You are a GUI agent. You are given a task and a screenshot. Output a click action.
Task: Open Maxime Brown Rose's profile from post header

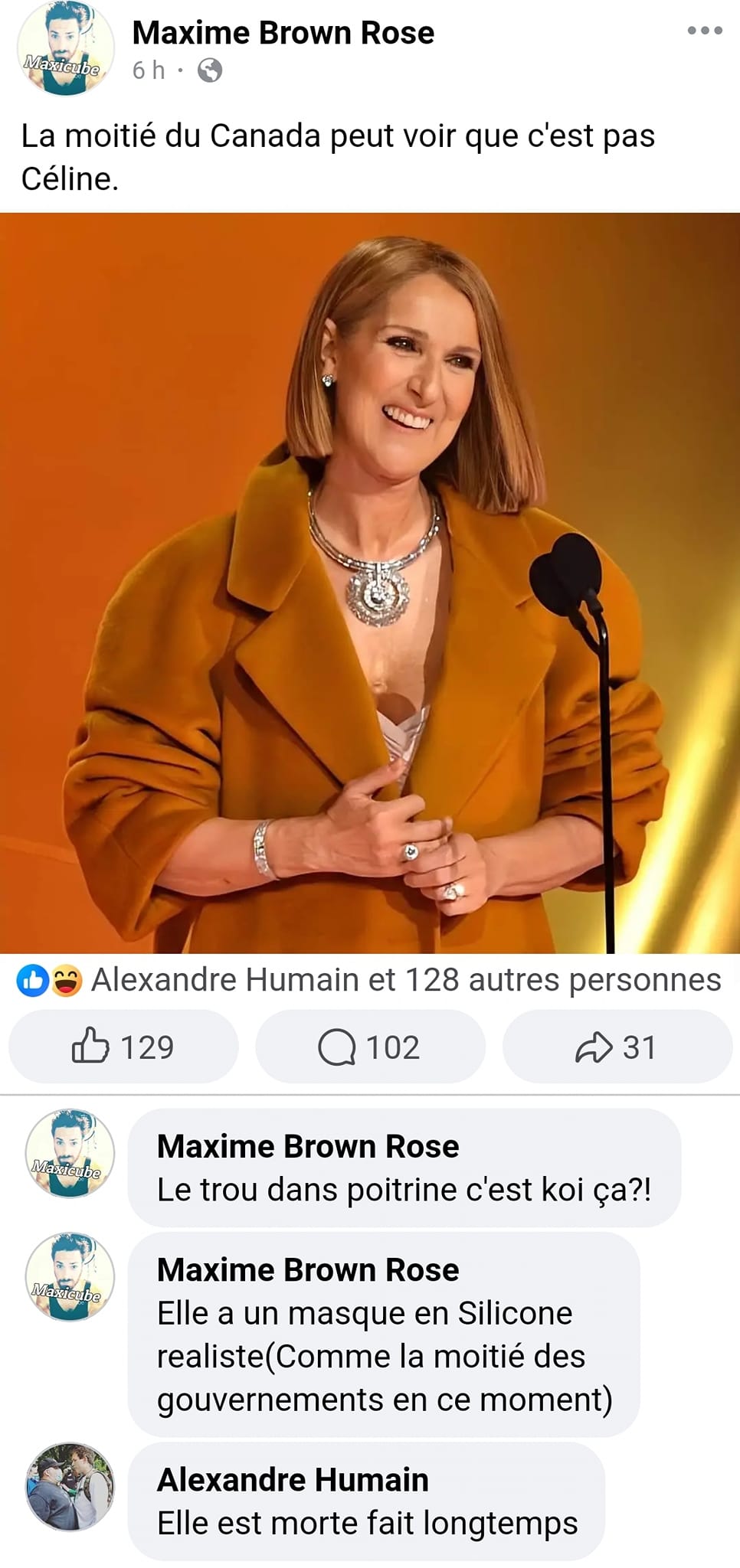[x=283, y=33]
